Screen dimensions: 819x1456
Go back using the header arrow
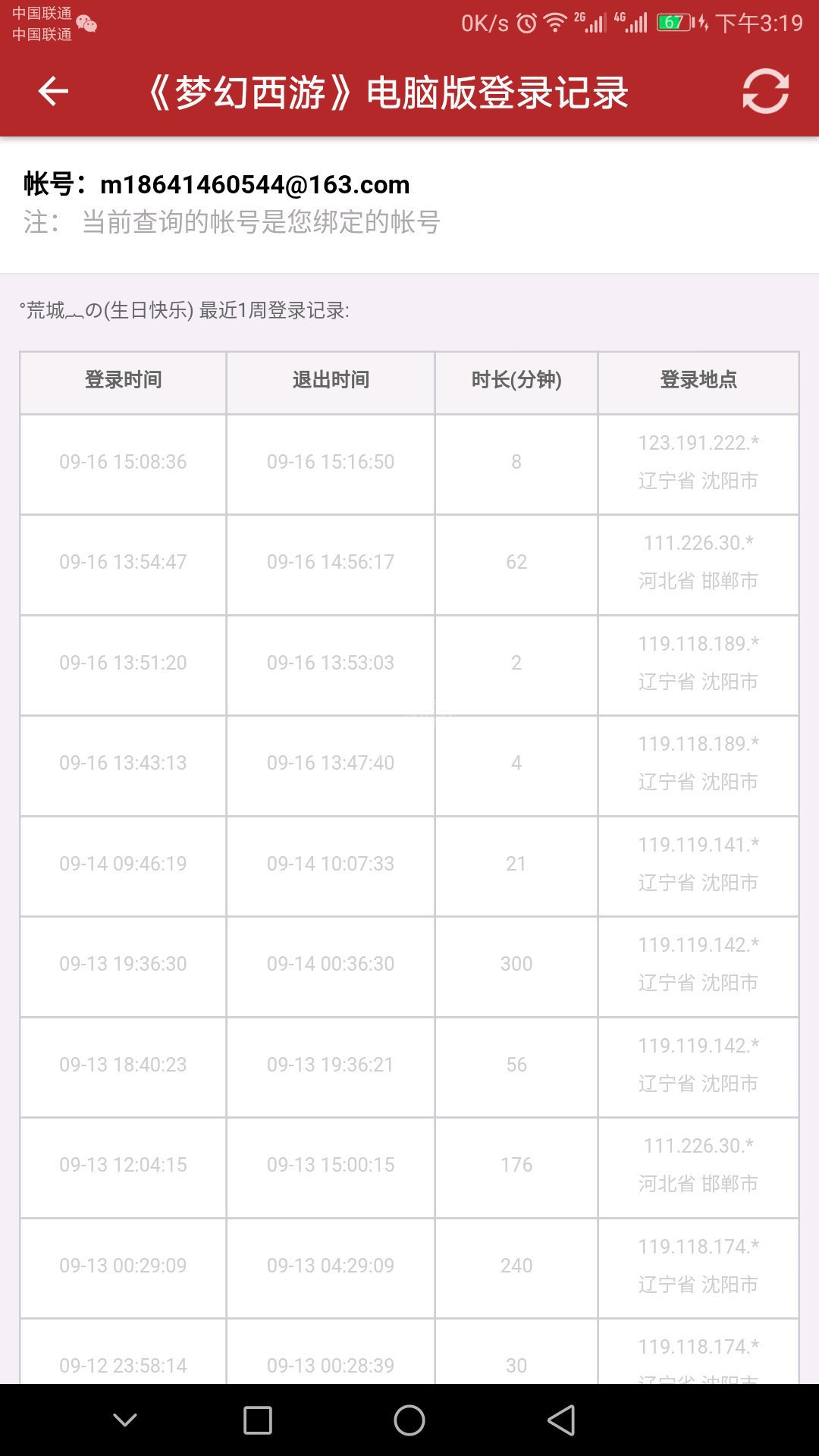pyautogui.click(x=53, y=92)
